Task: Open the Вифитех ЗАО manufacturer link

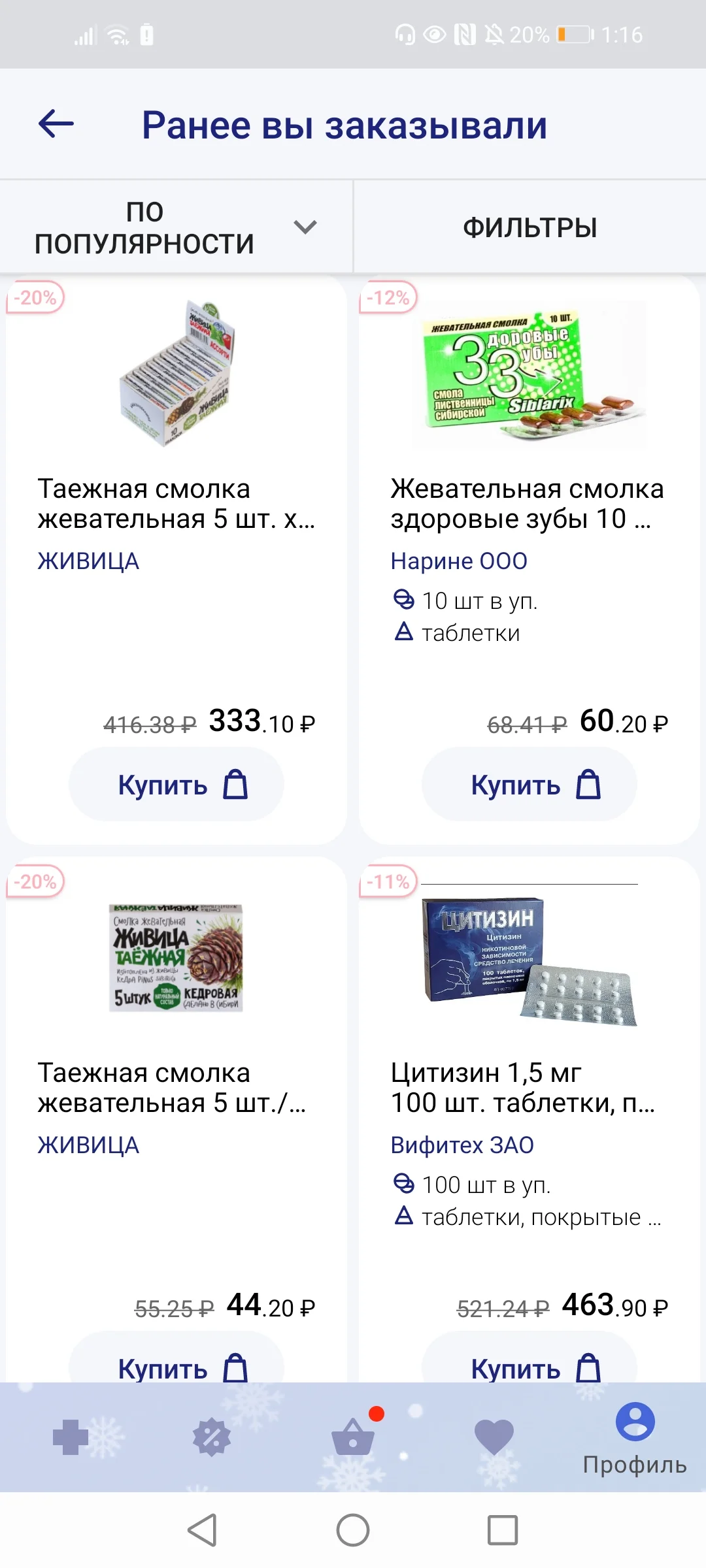Action: point(462,1145)
